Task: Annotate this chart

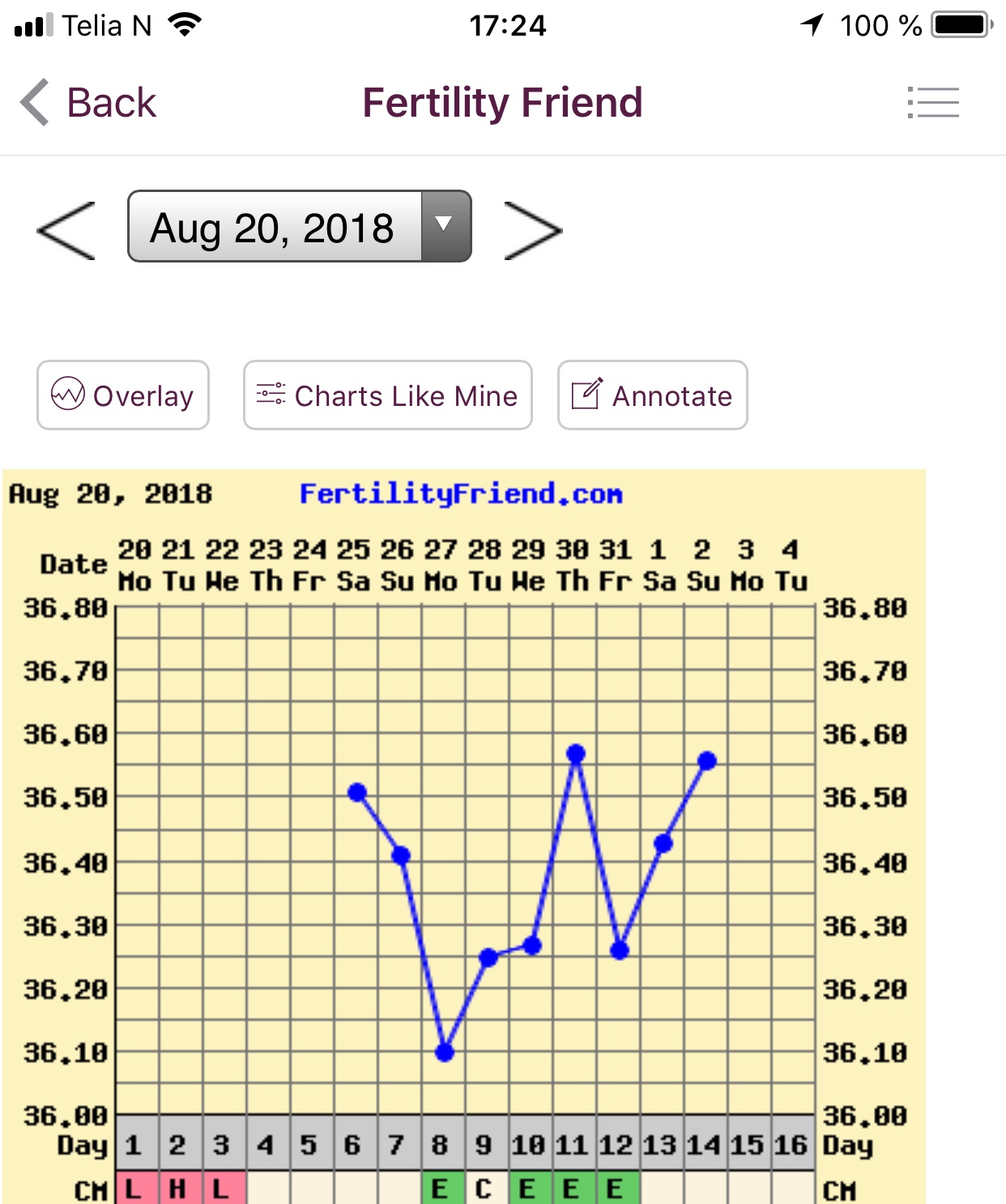Action: [x=652, y=395]
